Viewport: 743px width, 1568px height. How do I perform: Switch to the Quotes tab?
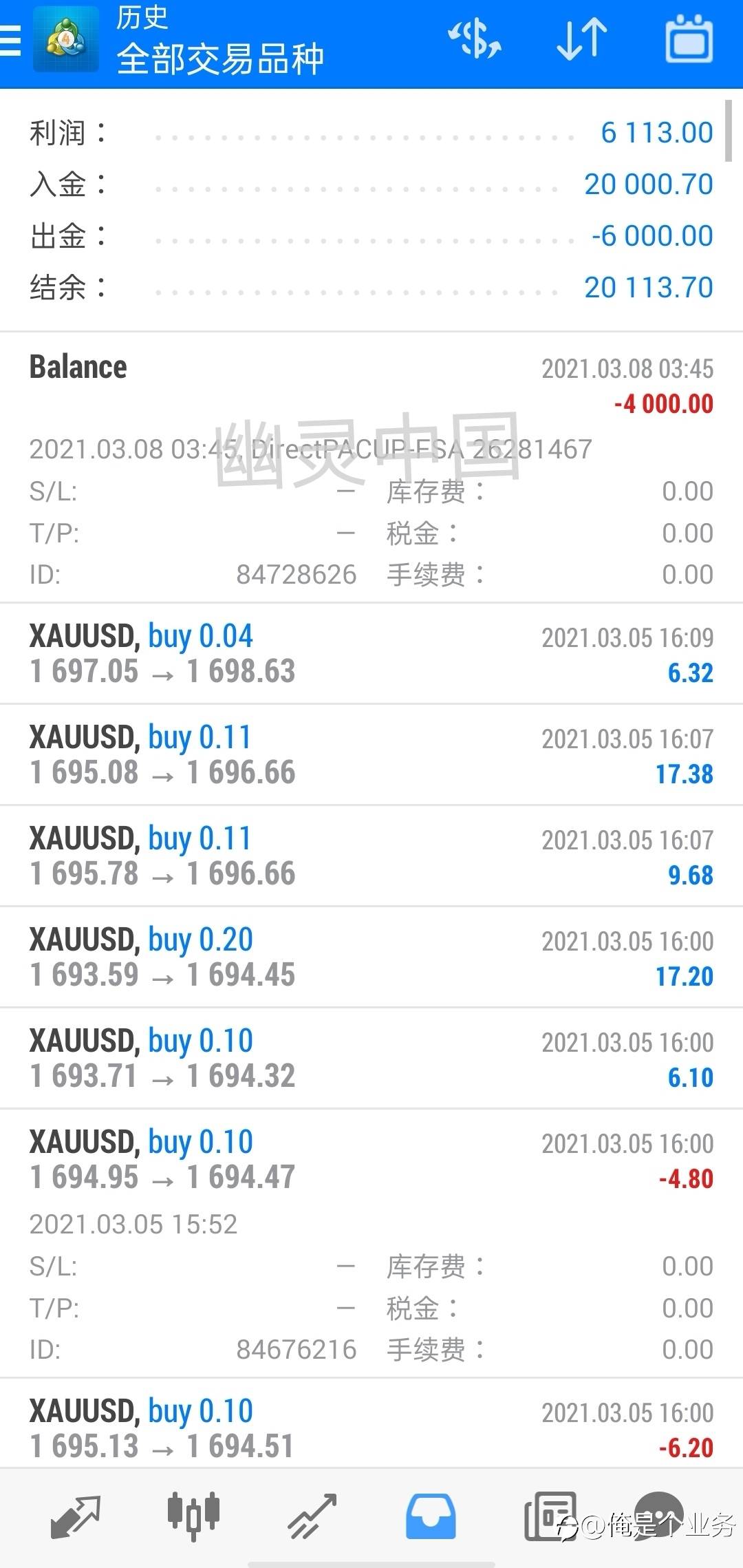76,1516
